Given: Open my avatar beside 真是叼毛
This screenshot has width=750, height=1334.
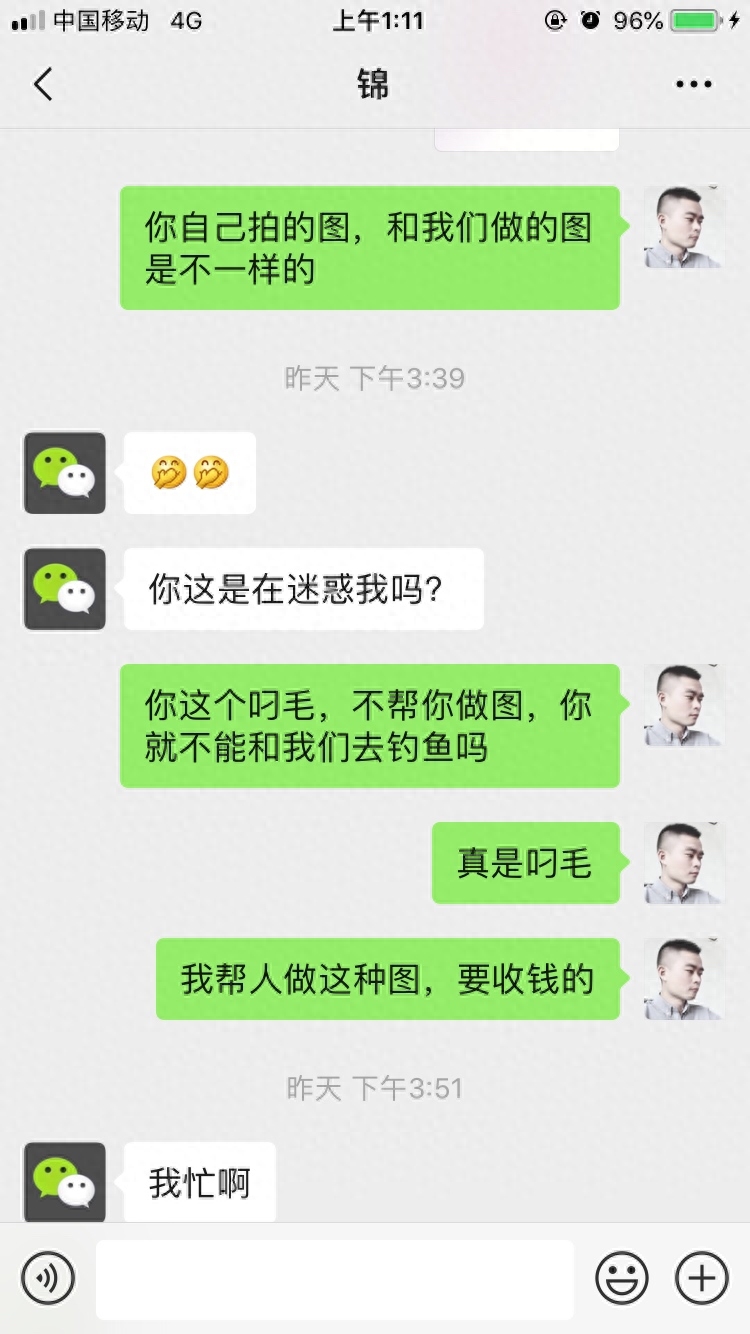Looking at the screenshot, I should (684, 863).
